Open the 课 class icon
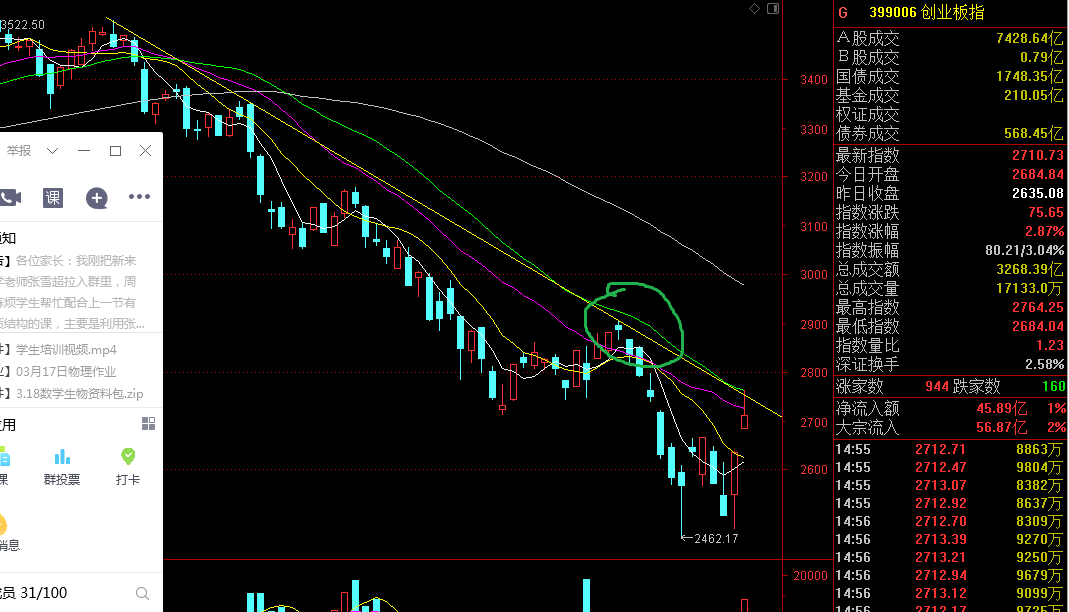The width and height of the screenshot is (1069, 612). (53, 197)
